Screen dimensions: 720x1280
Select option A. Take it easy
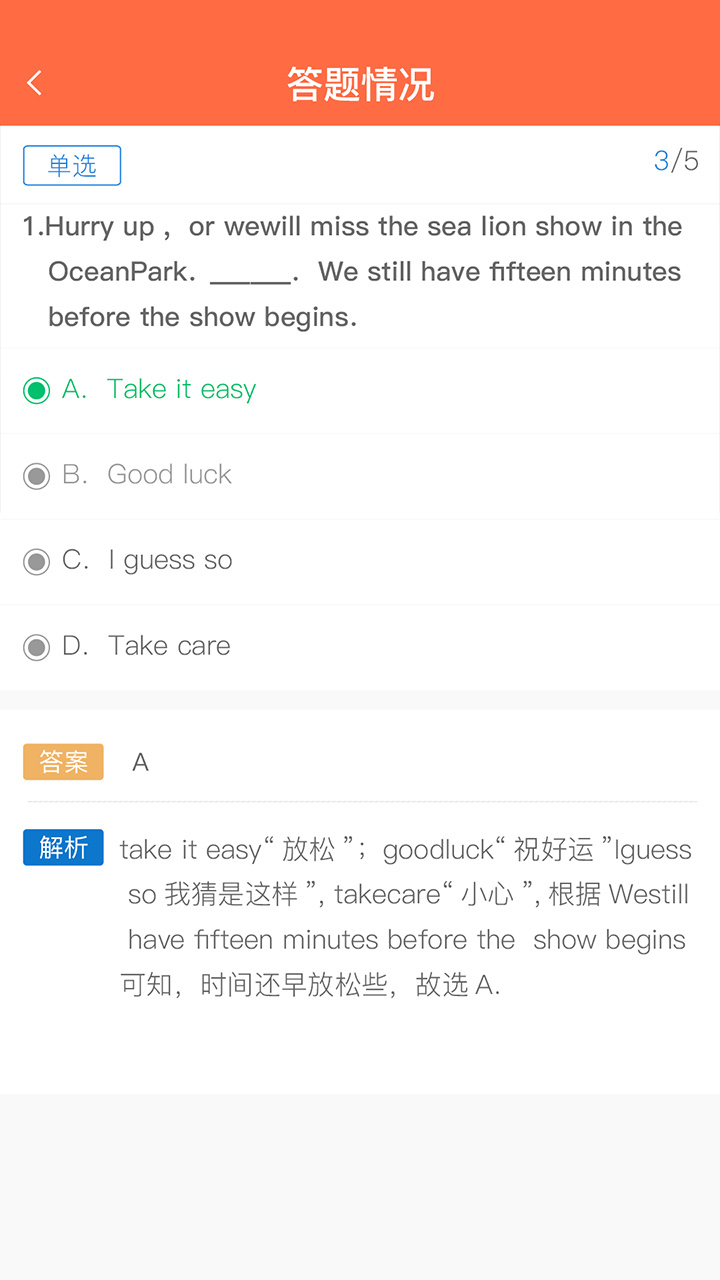click(x=360, y=390)
